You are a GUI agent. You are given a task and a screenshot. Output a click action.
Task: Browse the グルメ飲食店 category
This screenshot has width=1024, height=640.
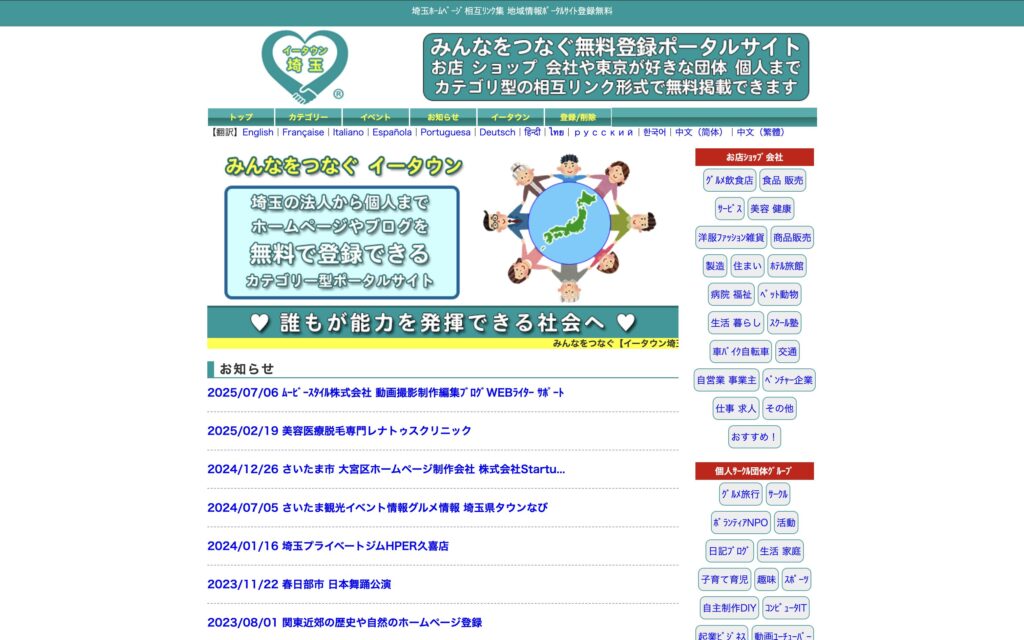click(729, 181)
